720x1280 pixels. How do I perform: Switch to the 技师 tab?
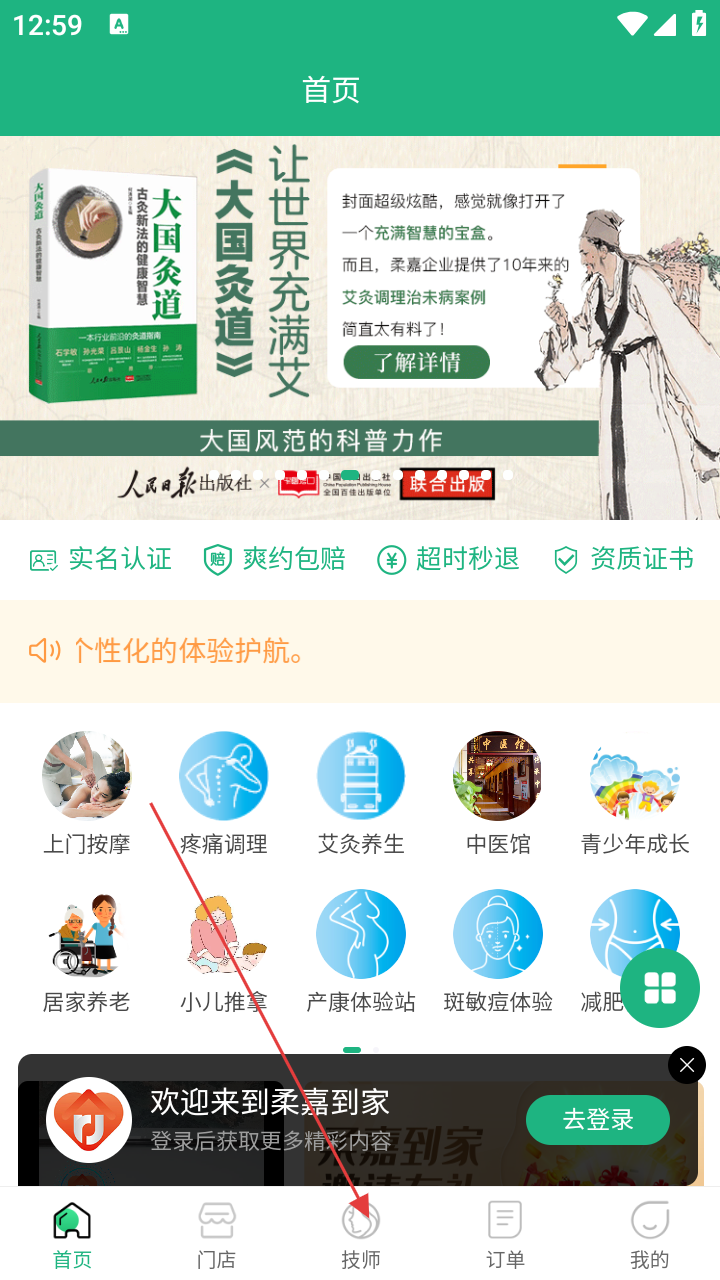[x=361, y=1235]
